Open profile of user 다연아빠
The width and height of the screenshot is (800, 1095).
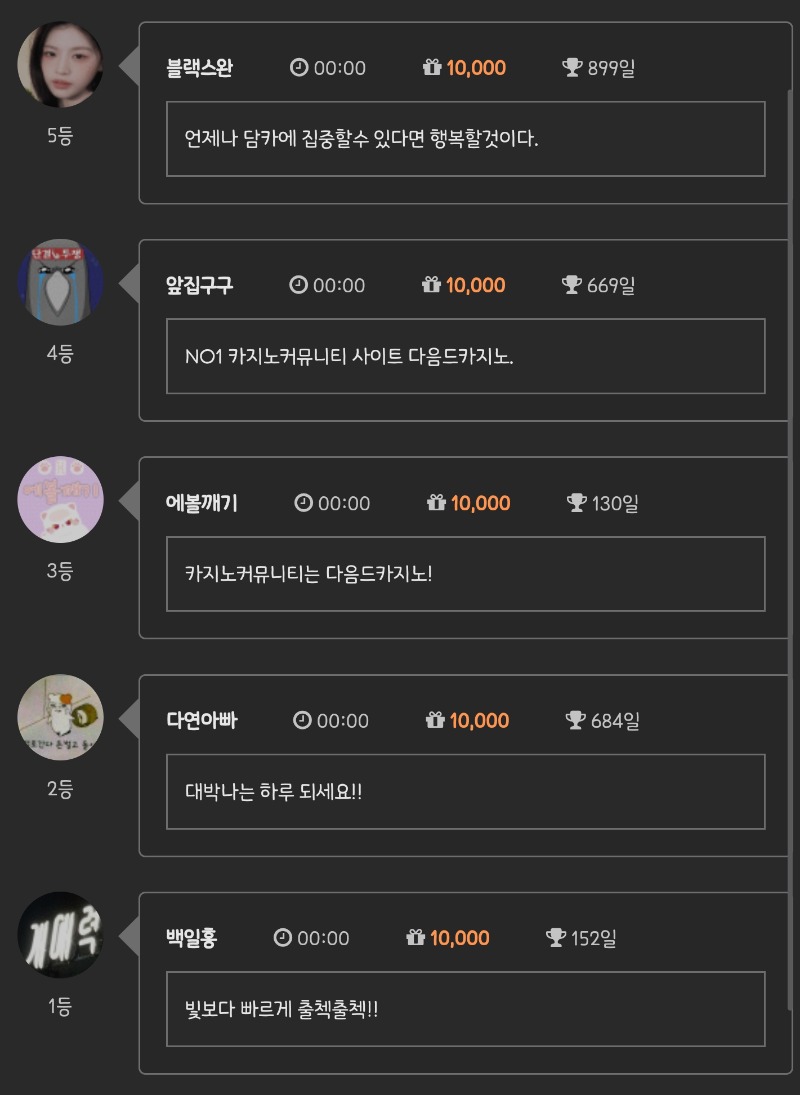(x=201, y=720)
